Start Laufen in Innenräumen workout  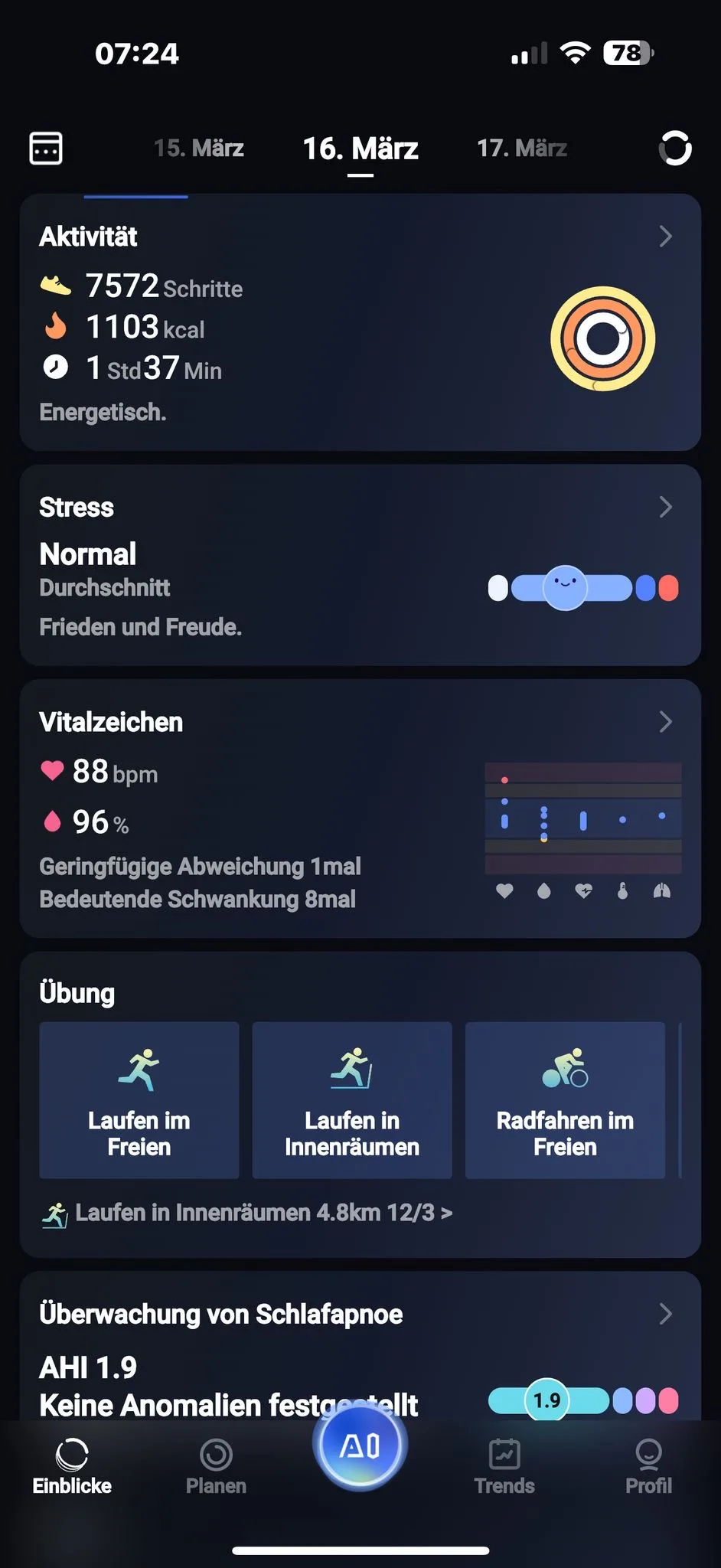coord(352,1100)
